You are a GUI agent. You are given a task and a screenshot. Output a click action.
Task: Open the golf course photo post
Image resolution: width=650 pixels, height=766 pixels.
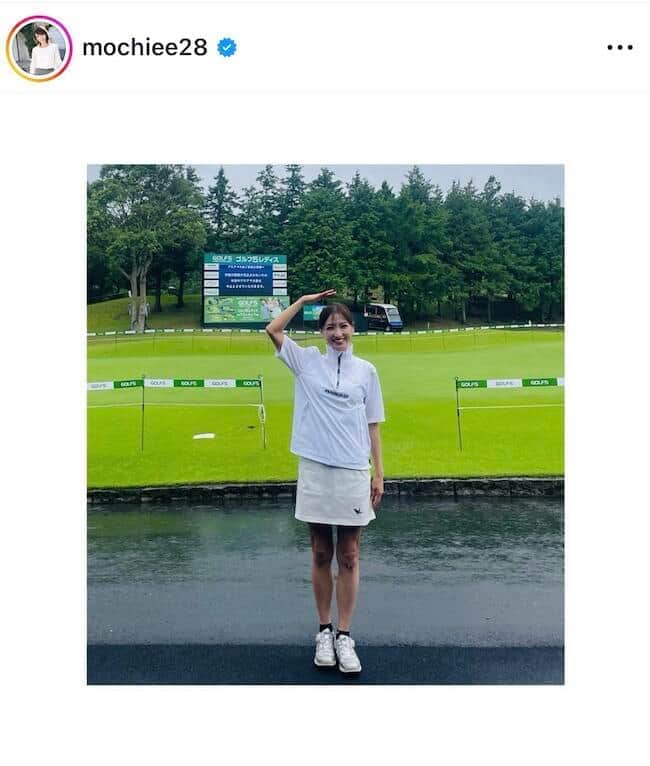point(325,424)
